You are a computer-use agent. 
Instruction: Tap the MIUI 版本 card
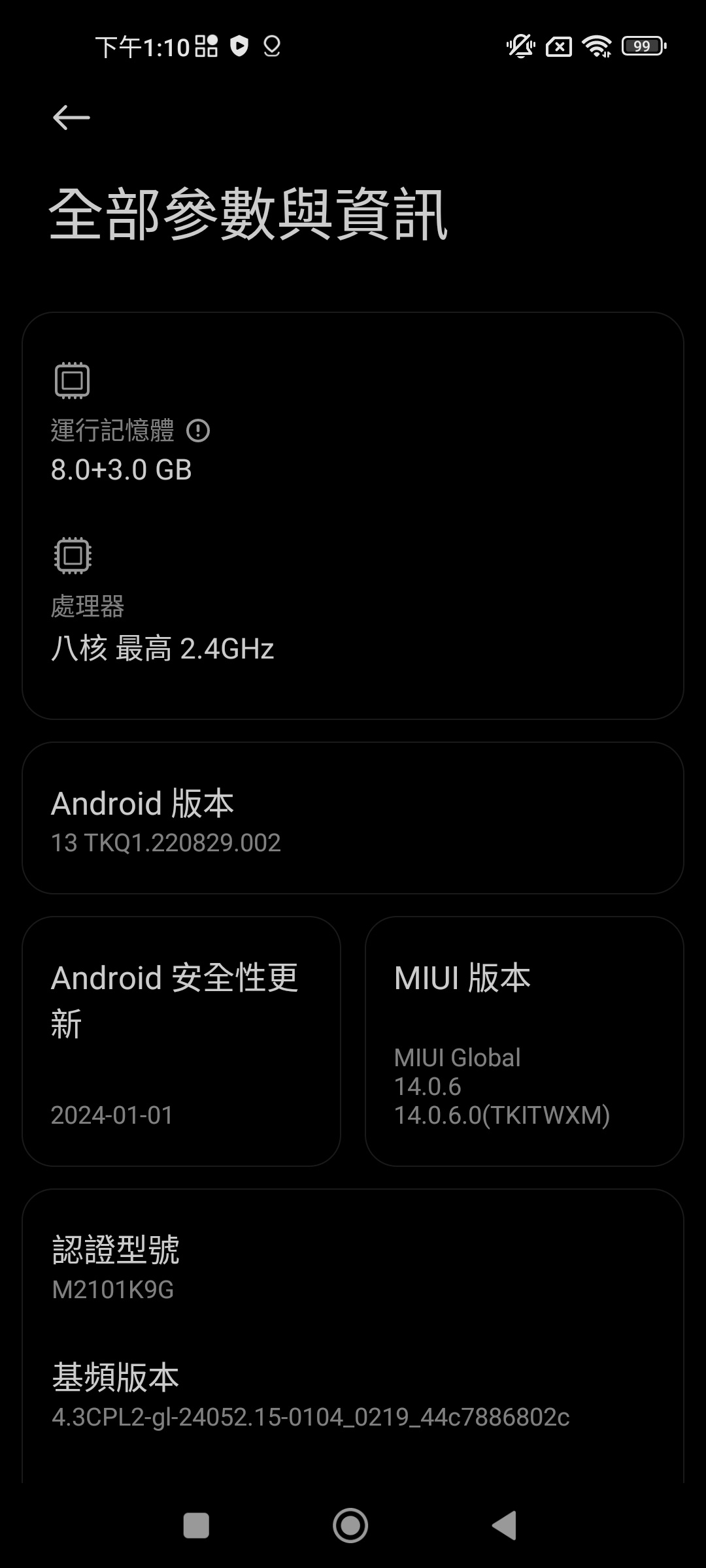(524, 1041)
